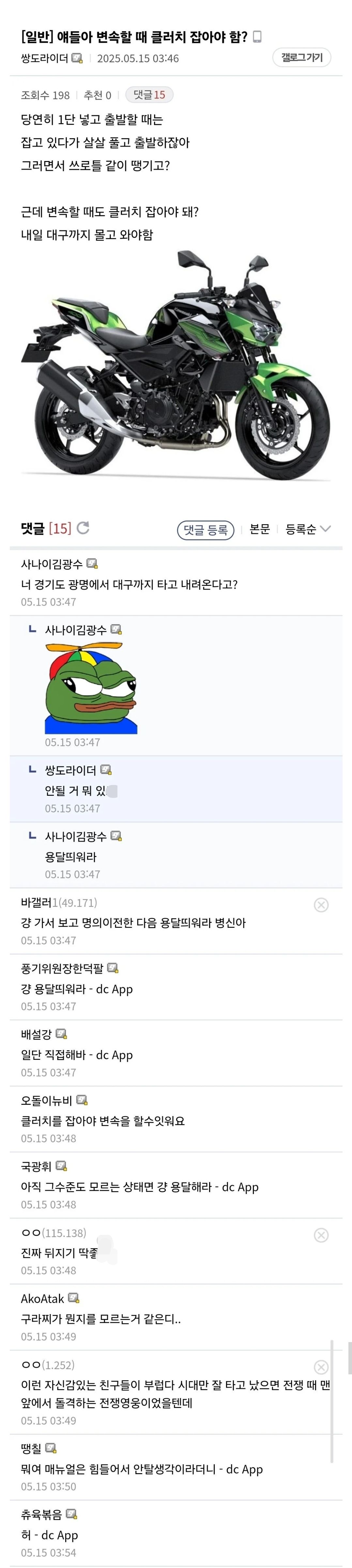Open the Pepe sticker in 사나이김광수's reply
Image resolution: width=352 pixels, height=1568 pixels.
point(91,688)
